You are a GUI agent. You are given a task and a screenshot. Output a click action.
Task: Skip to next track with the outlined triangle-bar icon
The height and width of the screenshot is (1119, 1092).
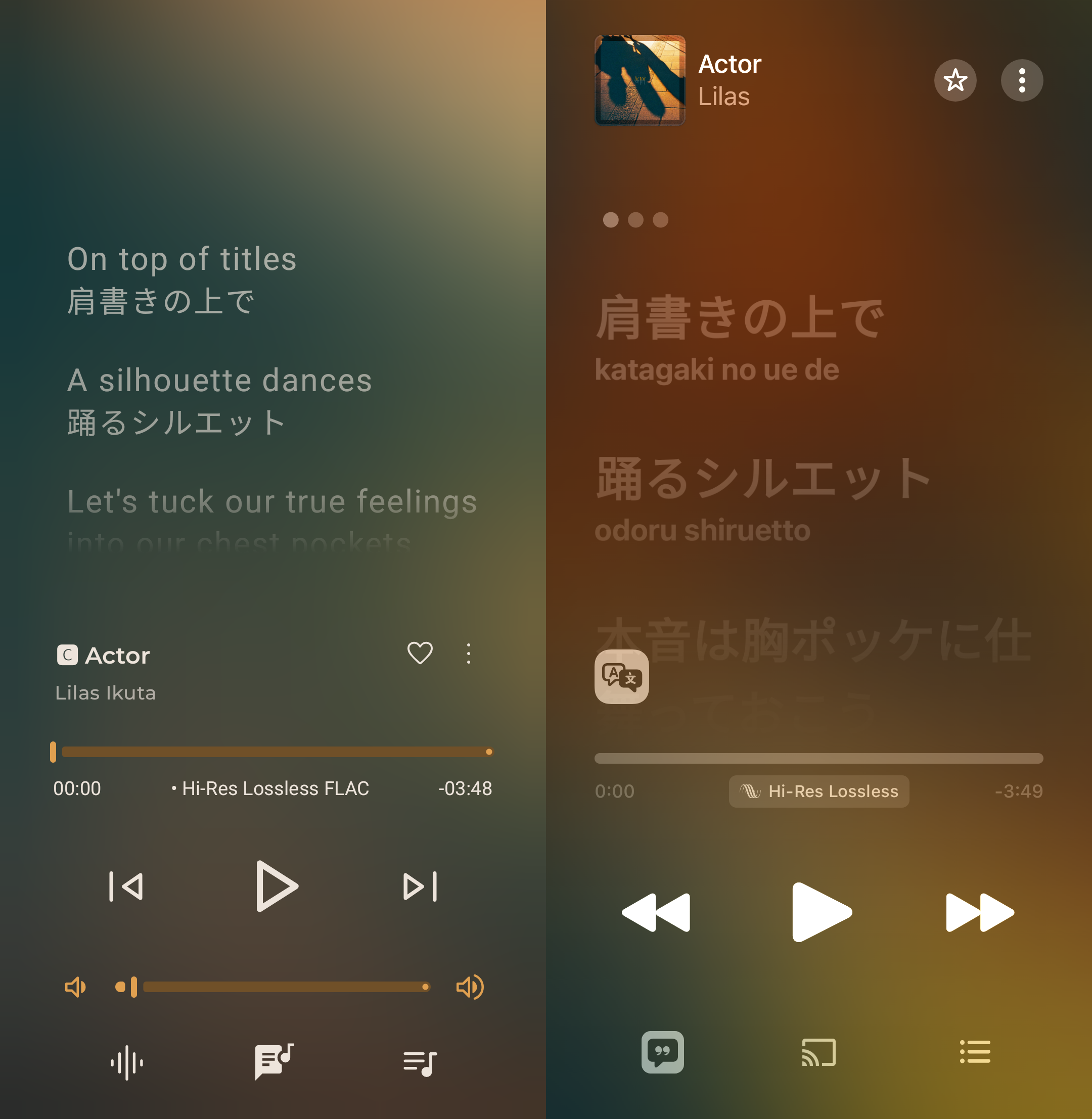[x=421, y=887]
